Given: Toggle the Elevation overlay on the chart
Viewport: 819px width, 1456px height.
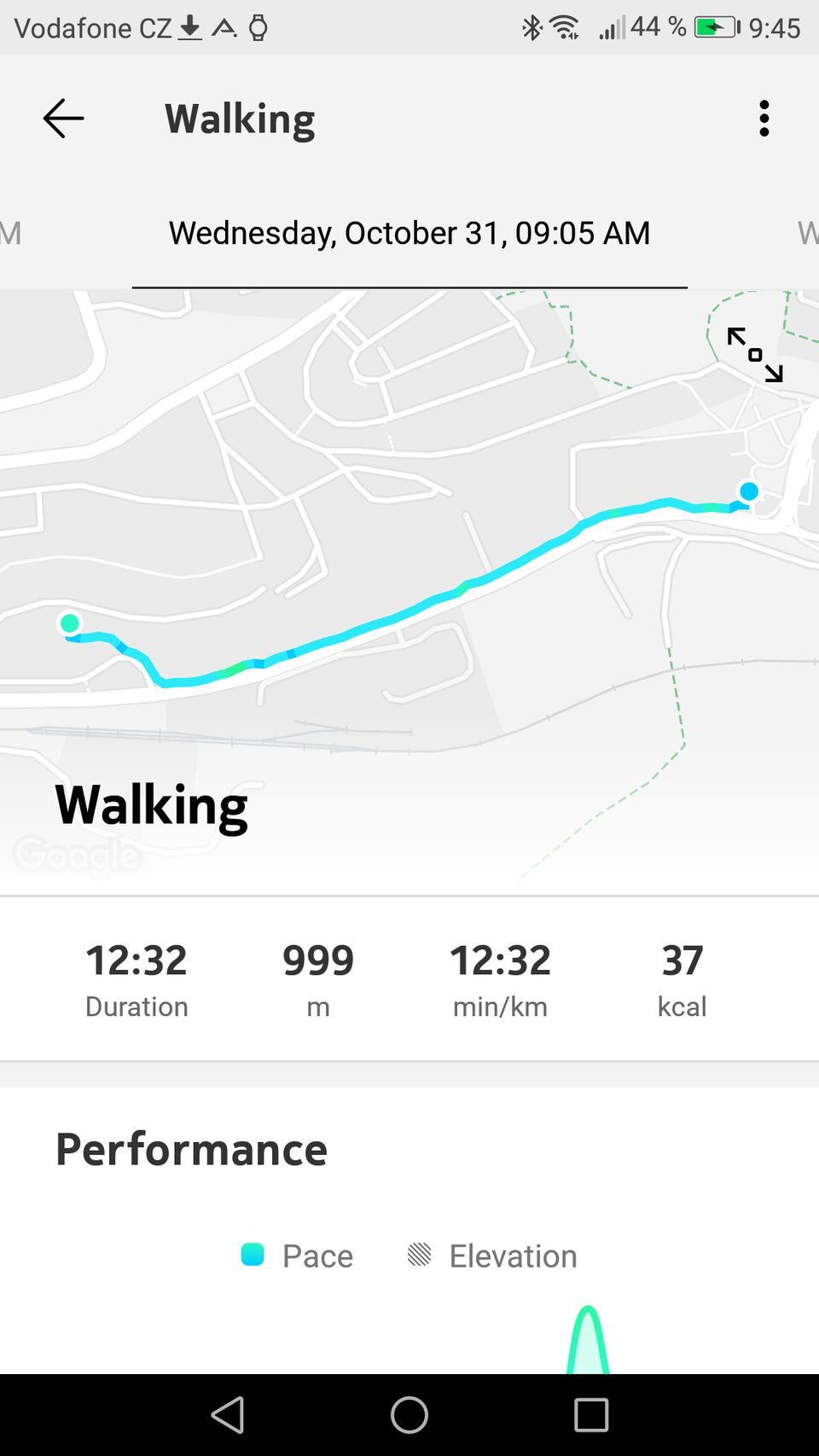Looking at the screenshot, I should coord(491,1256).
